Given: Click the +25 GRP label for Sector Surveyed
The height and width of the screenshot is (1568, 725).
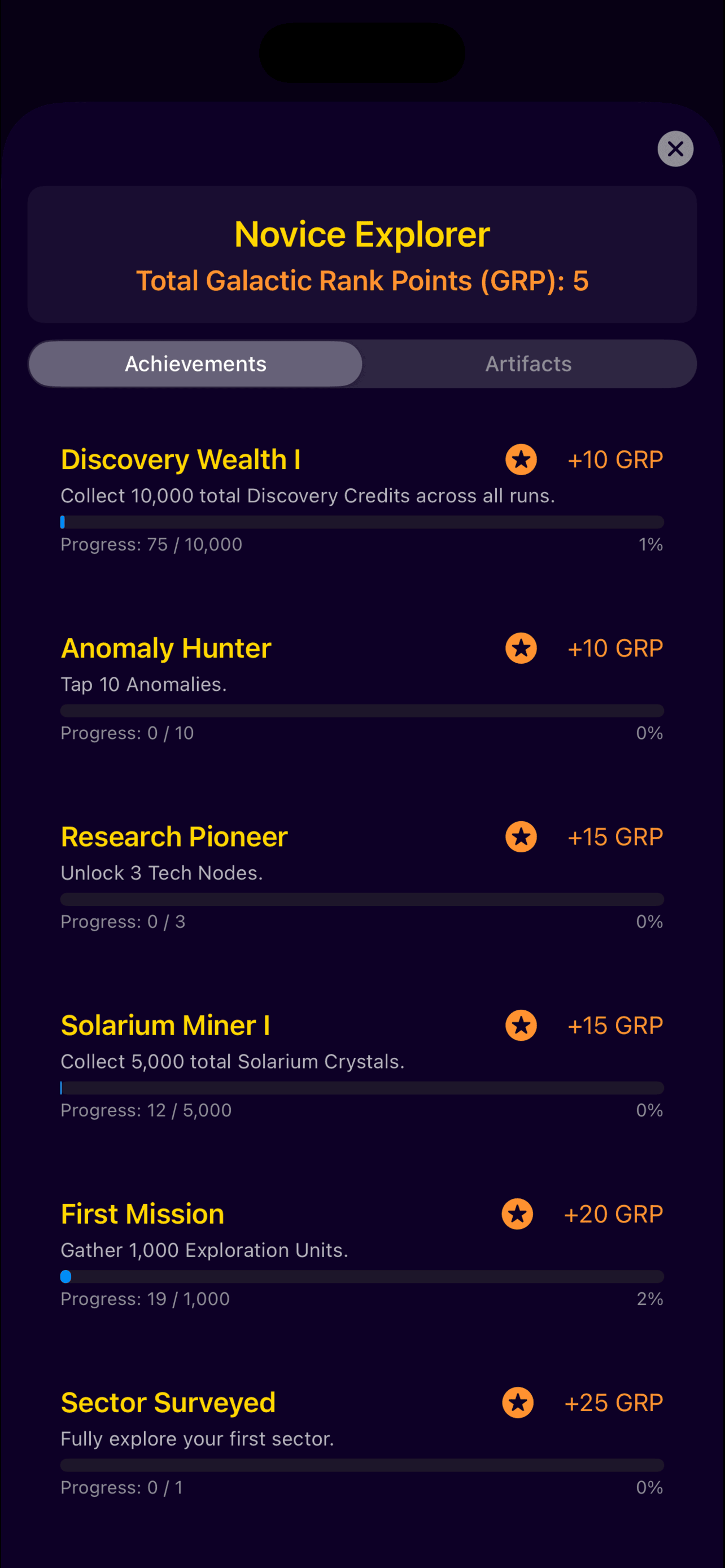Looking at the screenshot, I should (x=614, y=1403).
